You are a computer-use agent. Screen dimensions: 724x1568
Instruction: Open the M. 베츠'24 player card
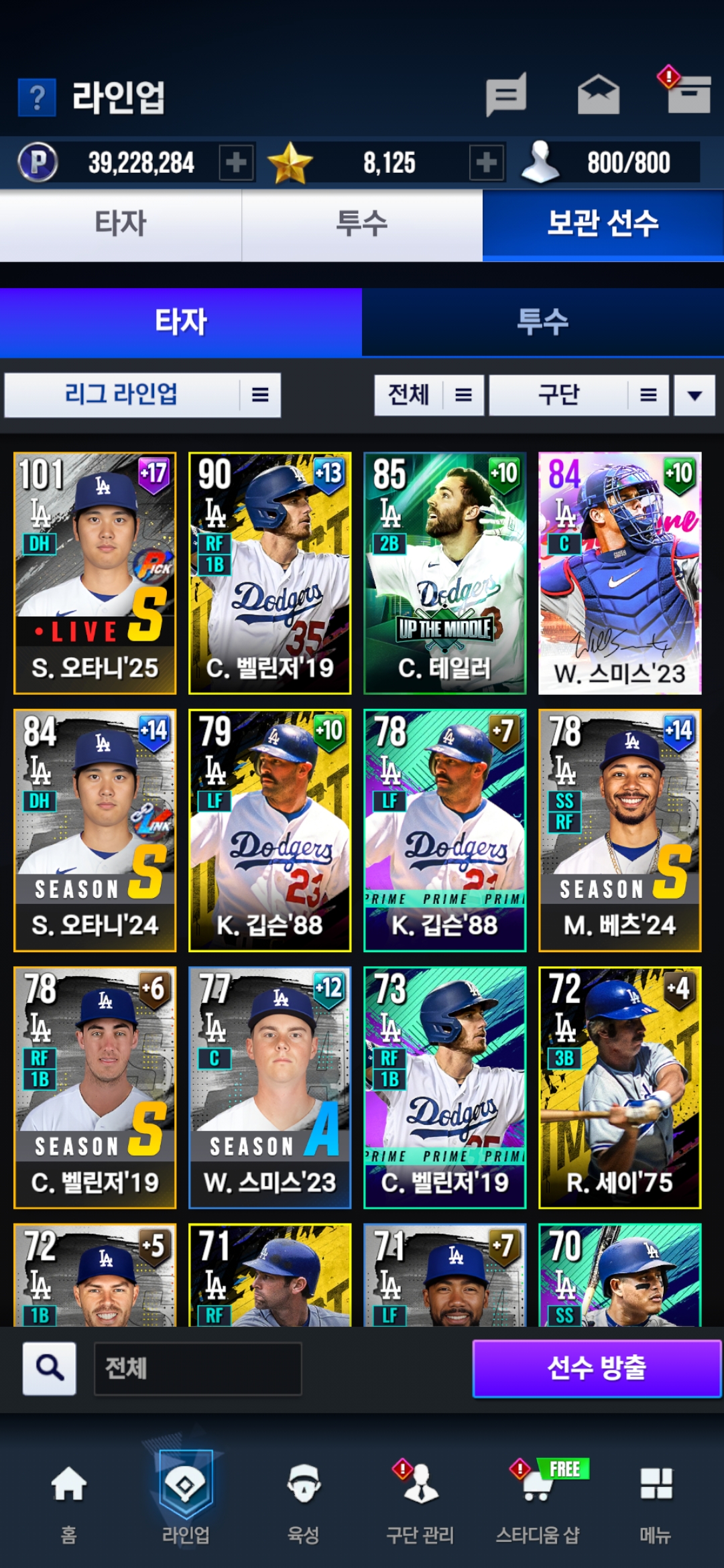pos(620,830)
